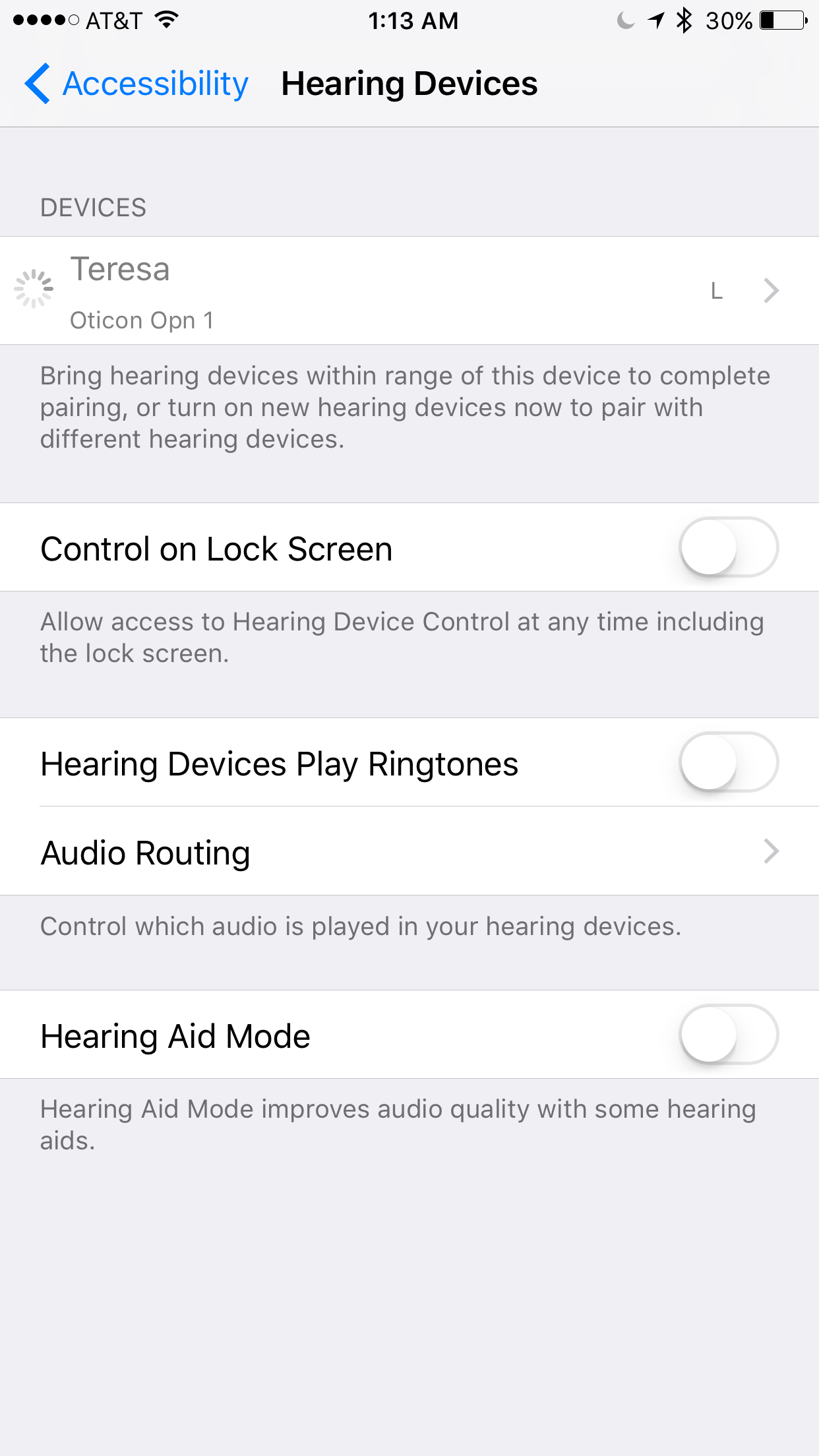Tap the pairing spinner next to Teresa
The height and width of the screenshot is (1456, 819).
pos(33,290)
